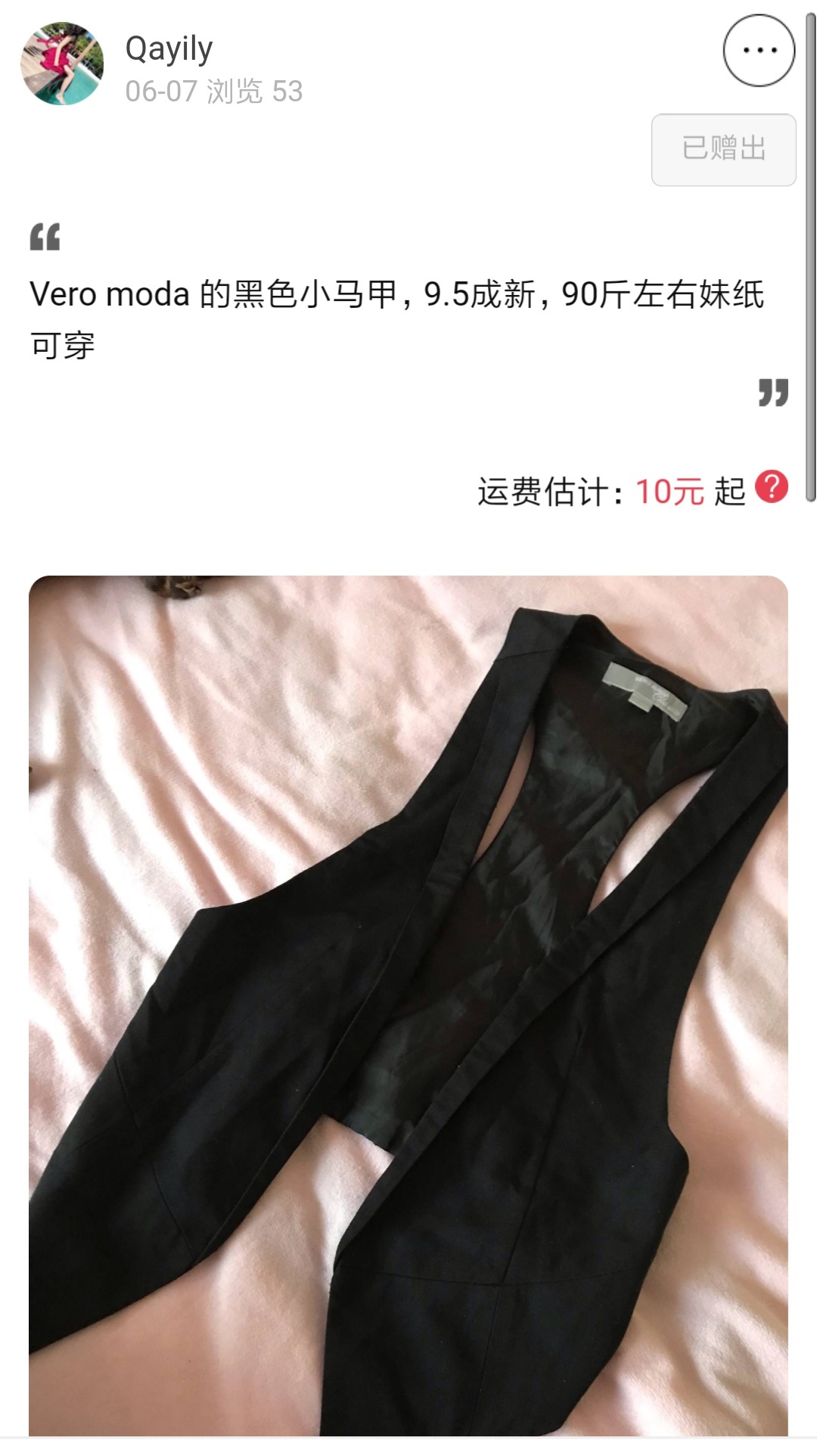
Task: Open the shipping fee help question mark
Action: [x=772, y=487]
